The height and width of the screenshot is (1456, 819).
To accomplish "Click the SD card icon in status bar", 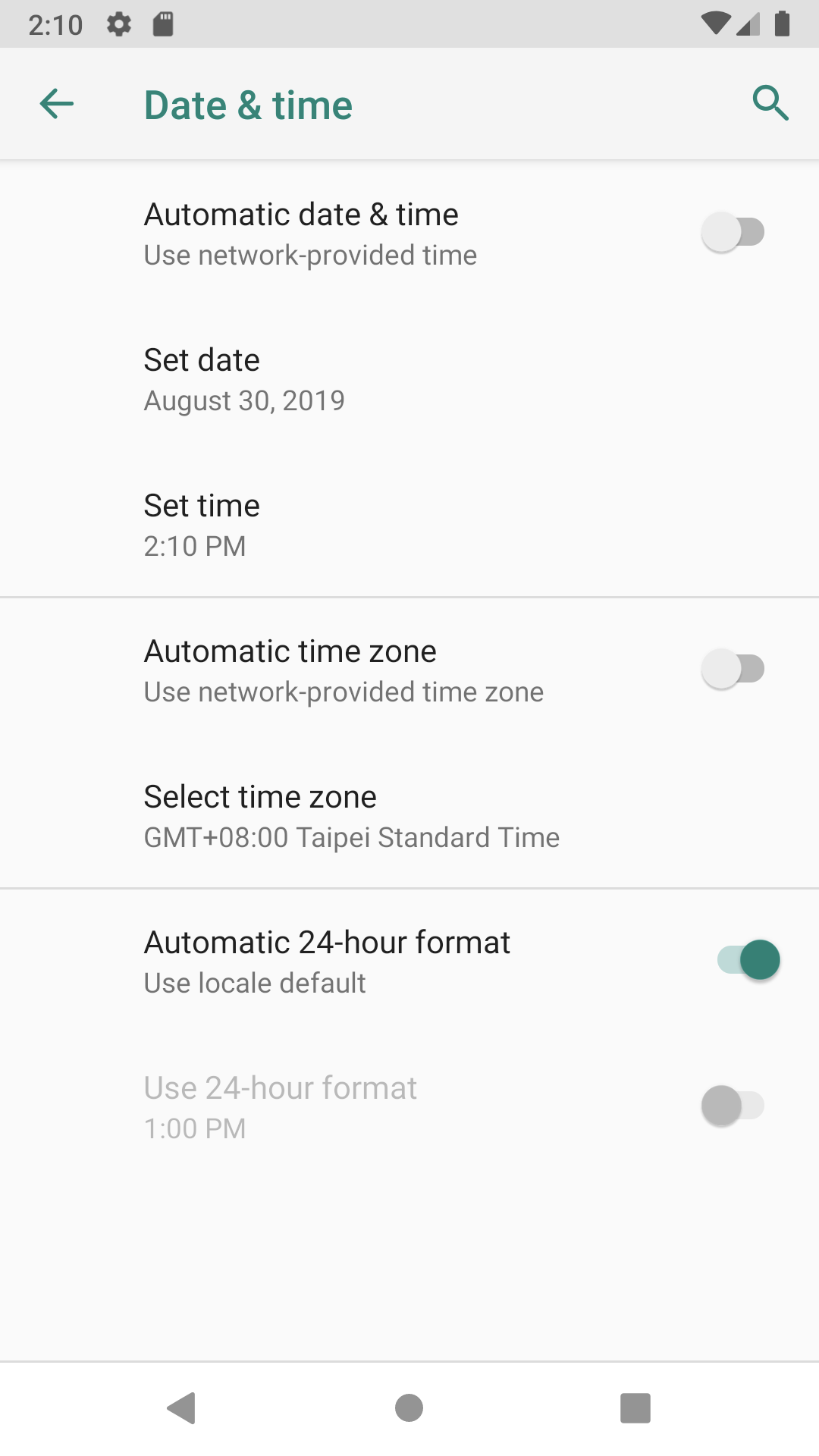I will click(x=162, y=24).
